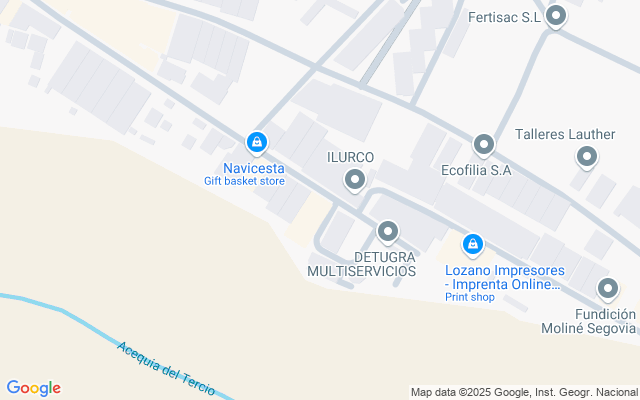
Task: Tap the Fundición Moliné Segovia pin
Action: (608, 290)
